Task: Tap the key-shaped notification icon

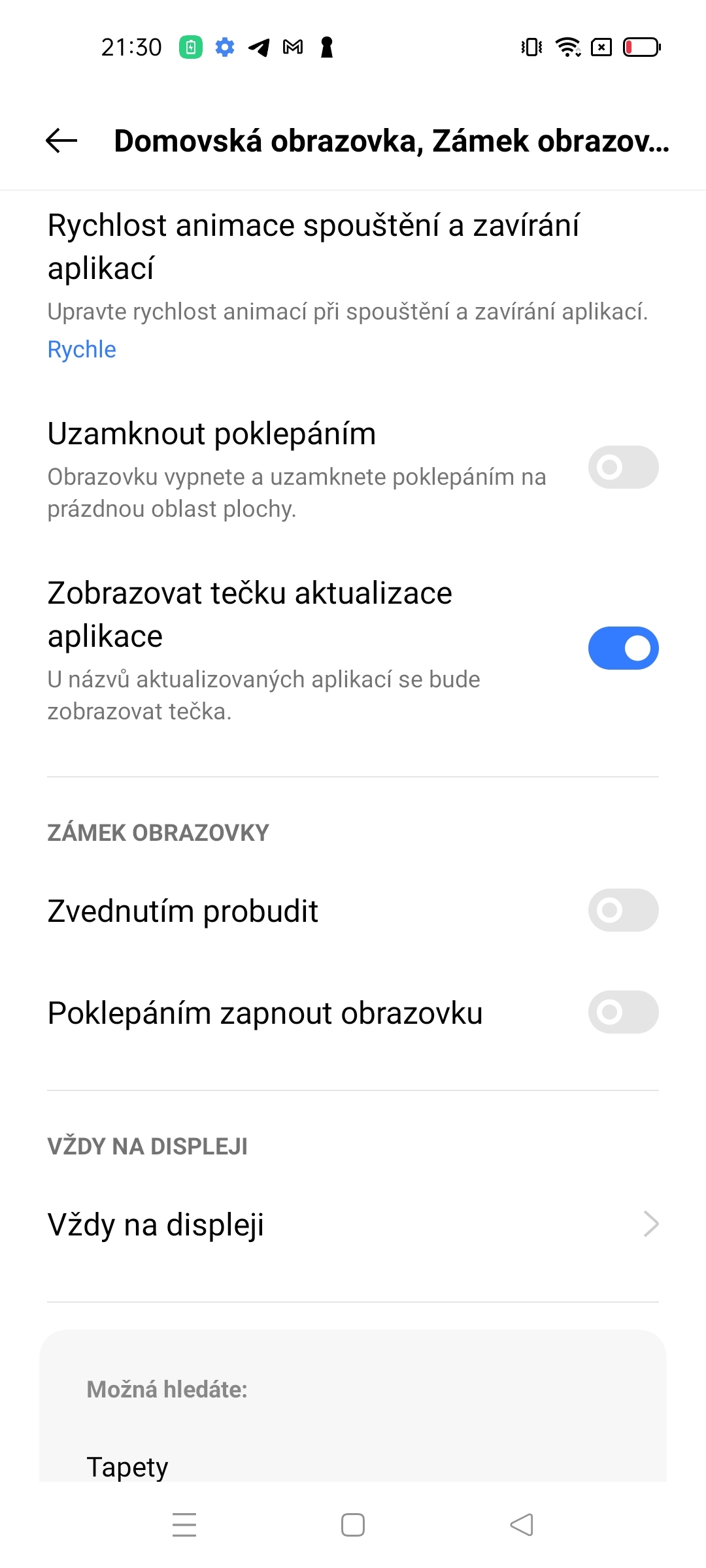Action: (326, 47)
